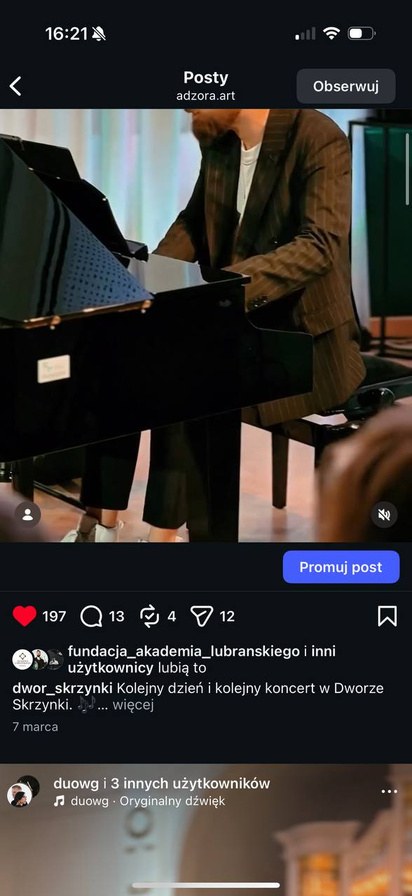This screenshot has width=412, height=896.
Task: Share the post via the paper plane
Action: pyautogui.click(x=202, y=616)
